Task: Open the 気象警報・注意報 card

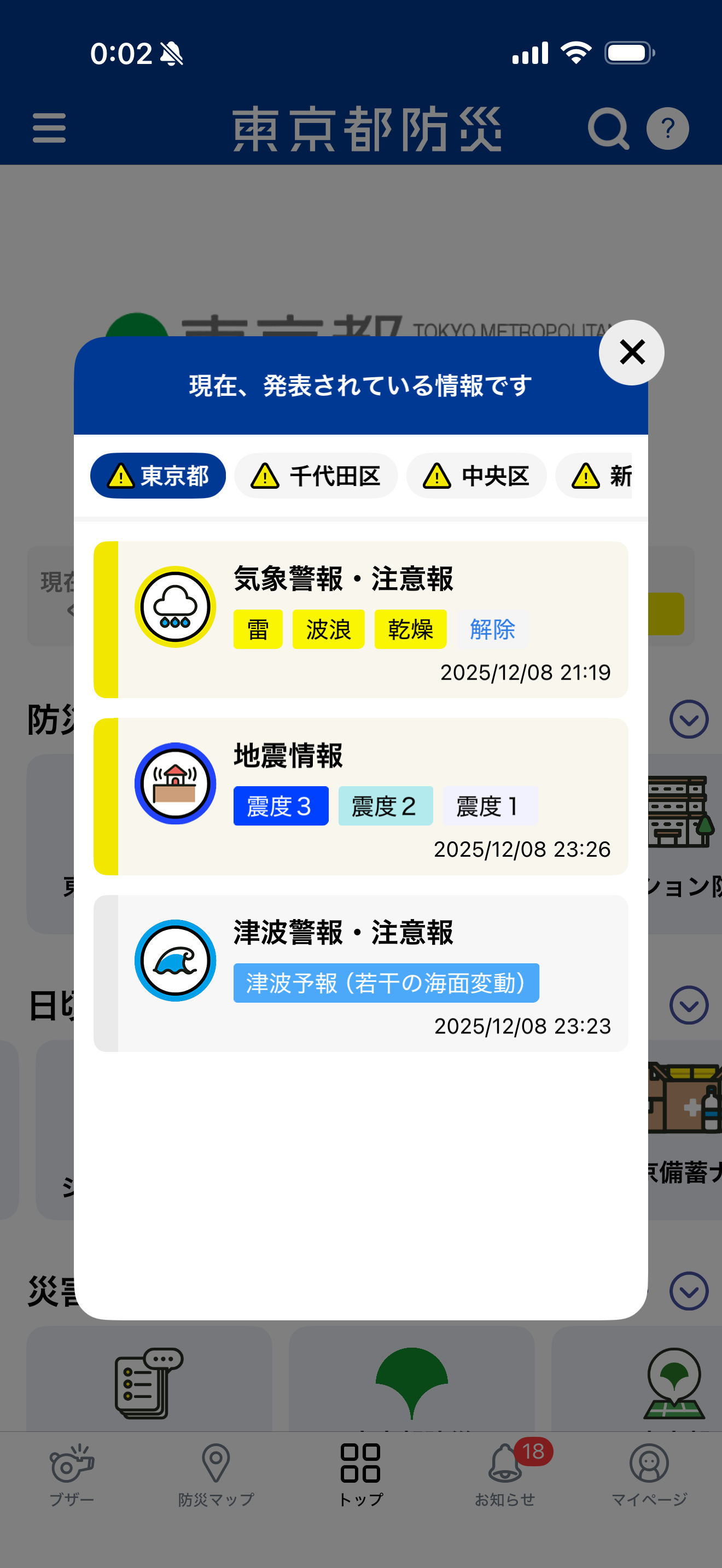Action: click(360, 619)
